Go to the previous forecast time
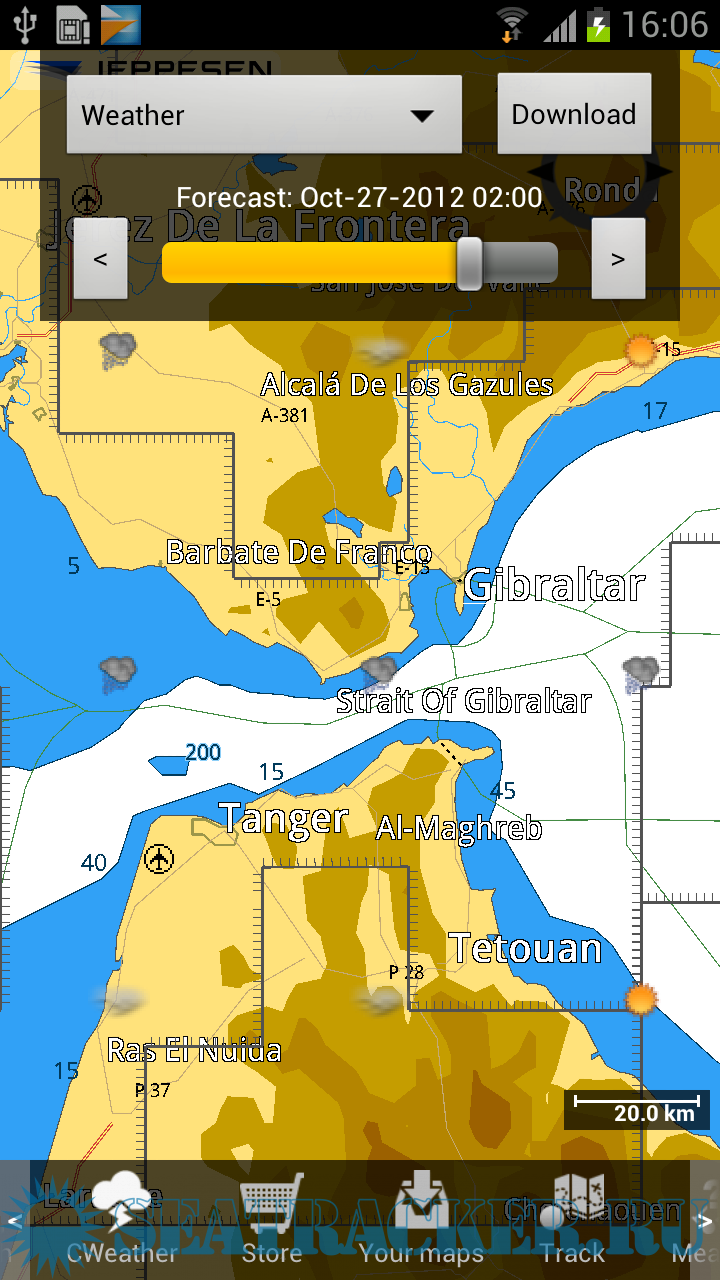The width and height of the screenshot is (720, 1280). pos(100,259)
